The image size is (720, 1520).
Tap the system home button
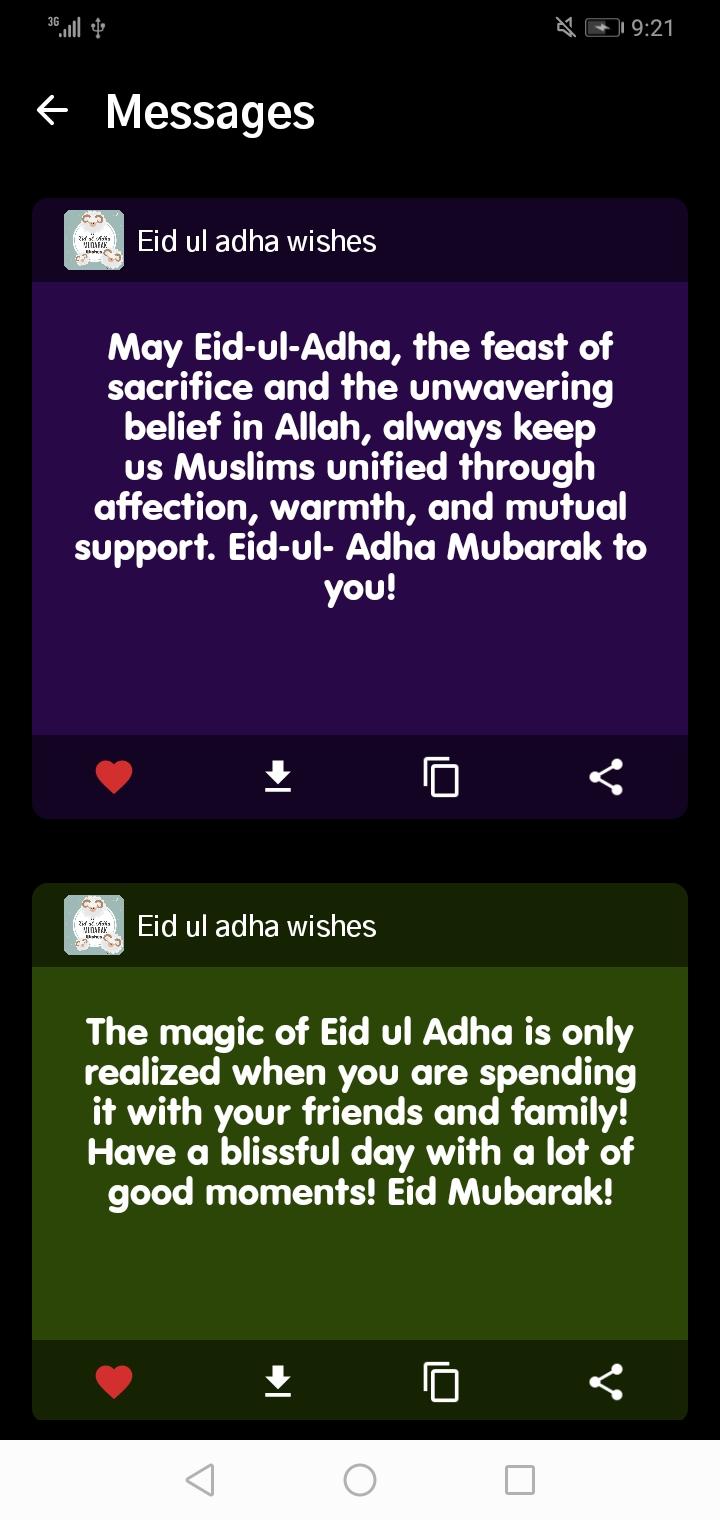(360, 1480)
